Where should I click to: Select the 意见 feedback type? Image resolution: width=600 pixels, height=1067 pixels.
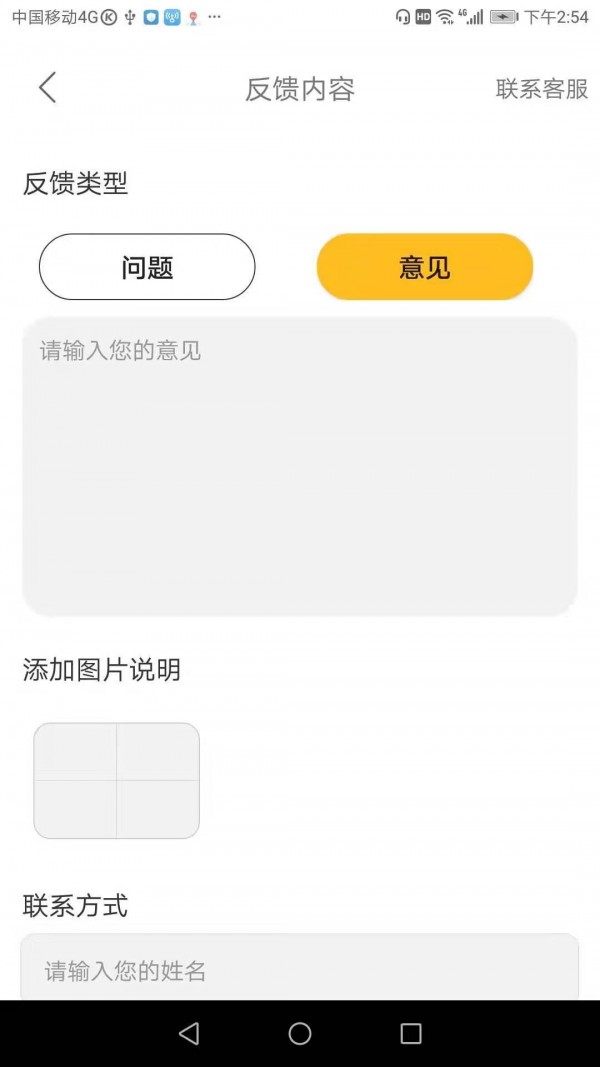pyautogui.click(x=425, y=267)
